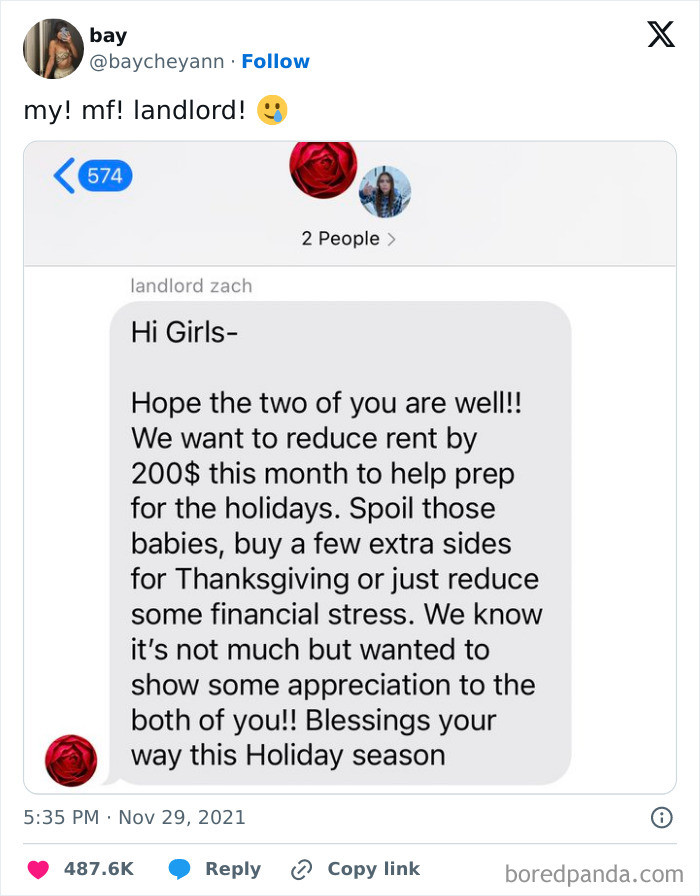Image resolution: width=700 pixels, height=896 pixels.
Task: Open the @baycheyann handle
Action: 157,61
